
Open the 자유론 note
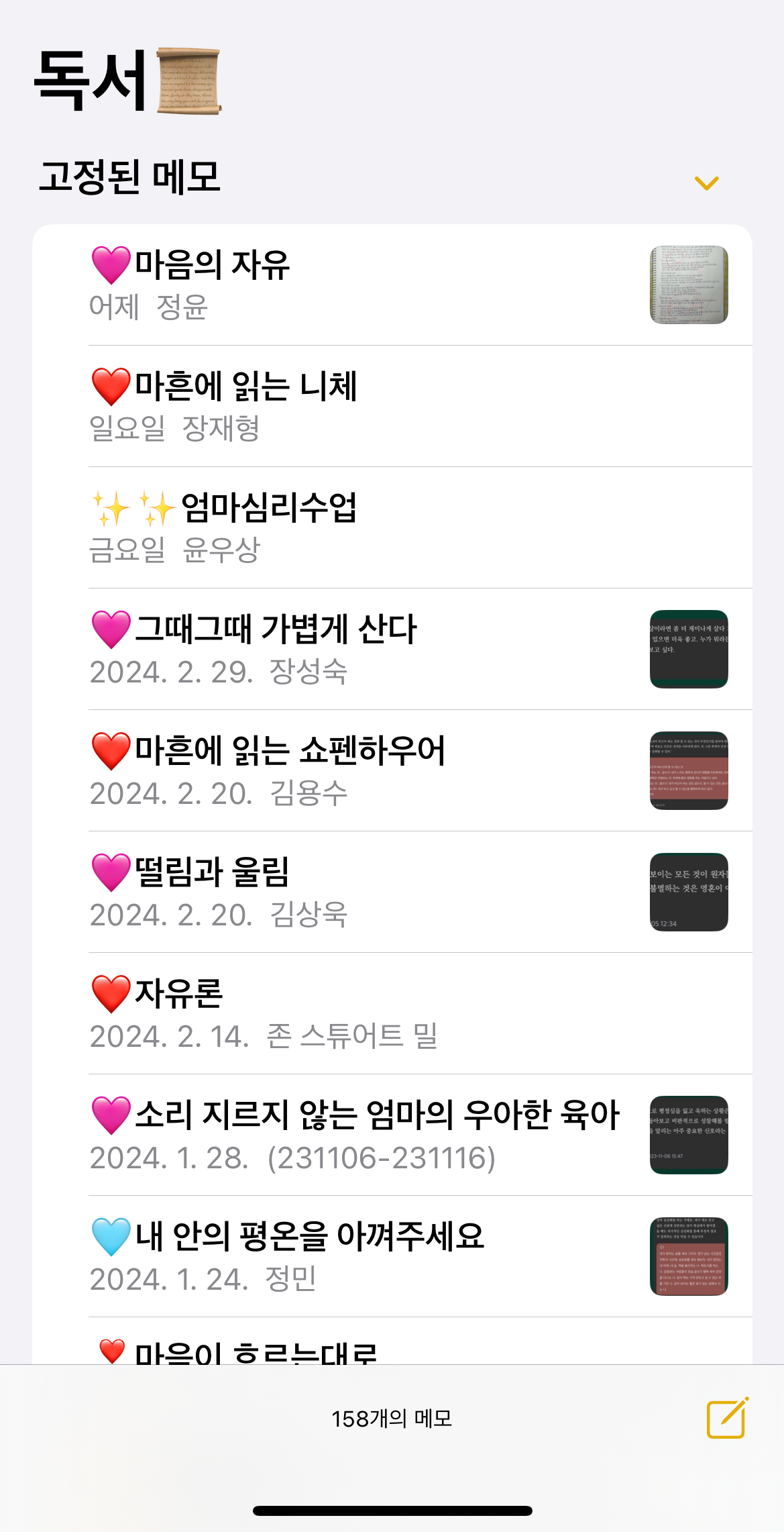(362, 1014)
